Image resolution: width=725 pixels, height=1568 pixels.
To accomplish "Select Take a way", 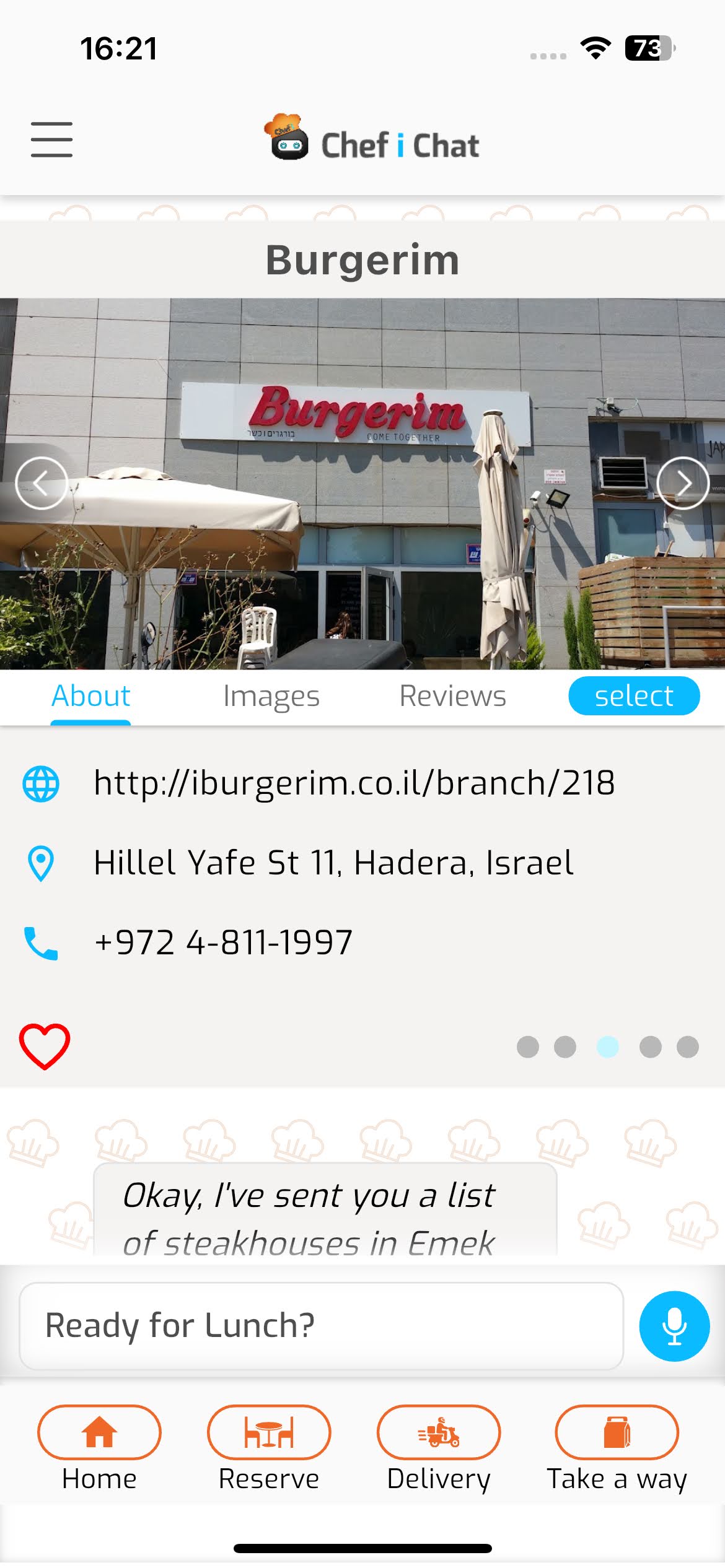I will (x=617, y=1432).
